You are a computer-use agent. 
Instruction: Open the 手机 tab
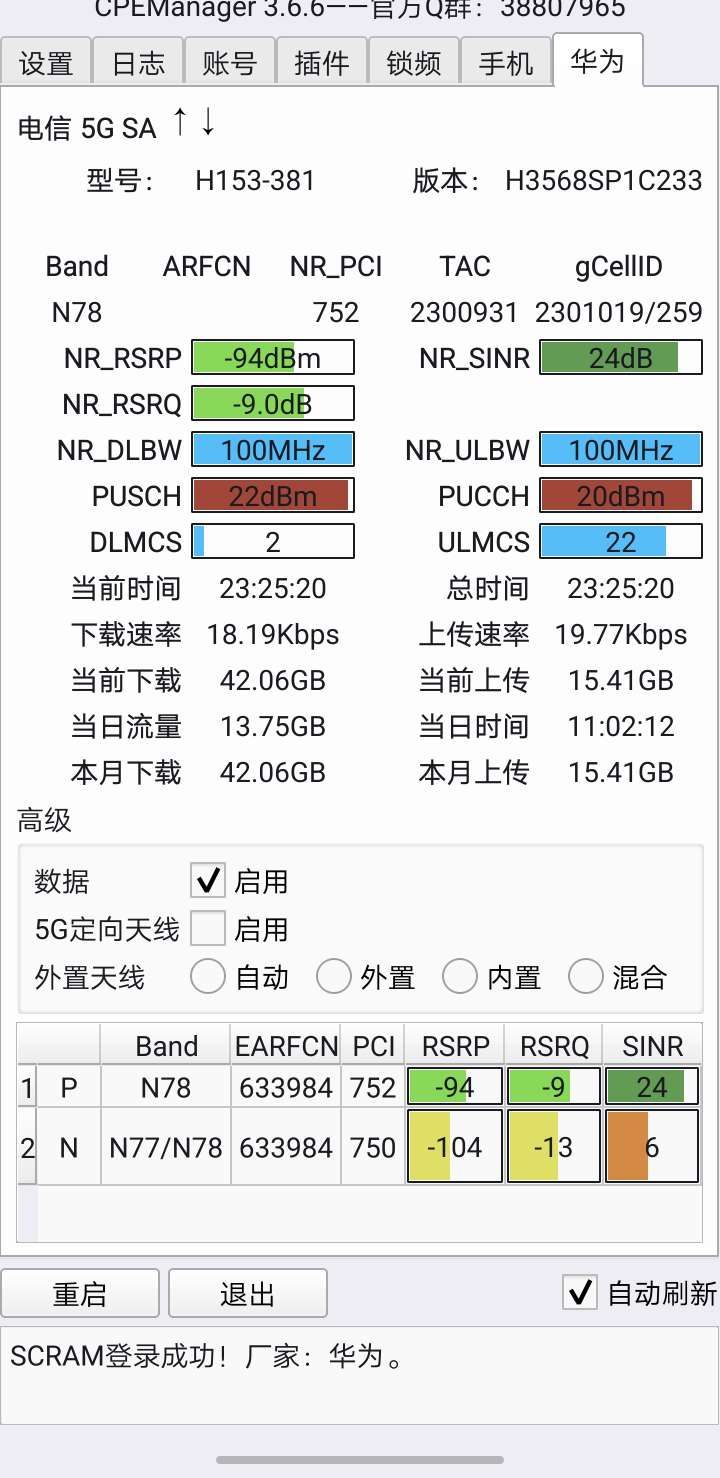tap(506, 62)
